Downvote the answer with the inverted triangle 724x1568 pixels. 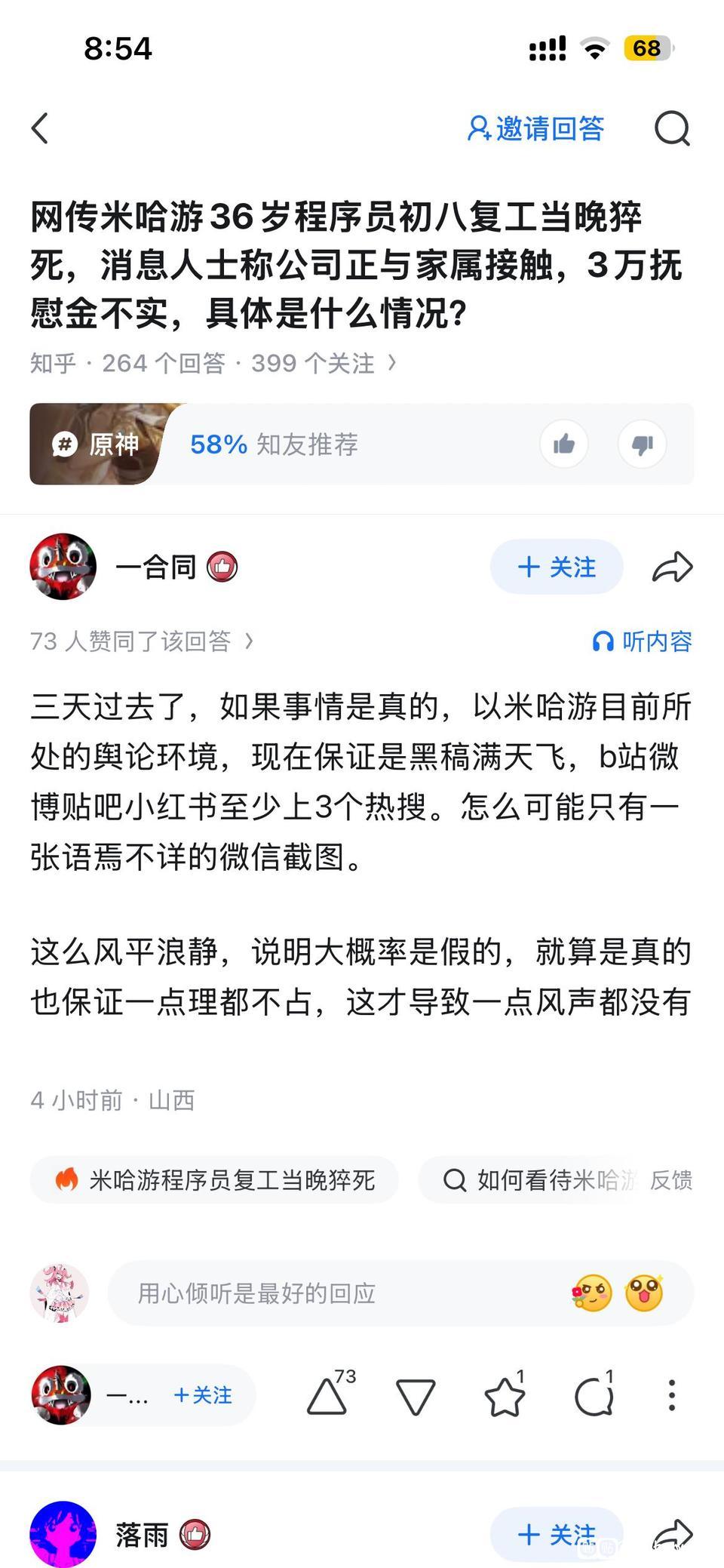pos(416,1396)
